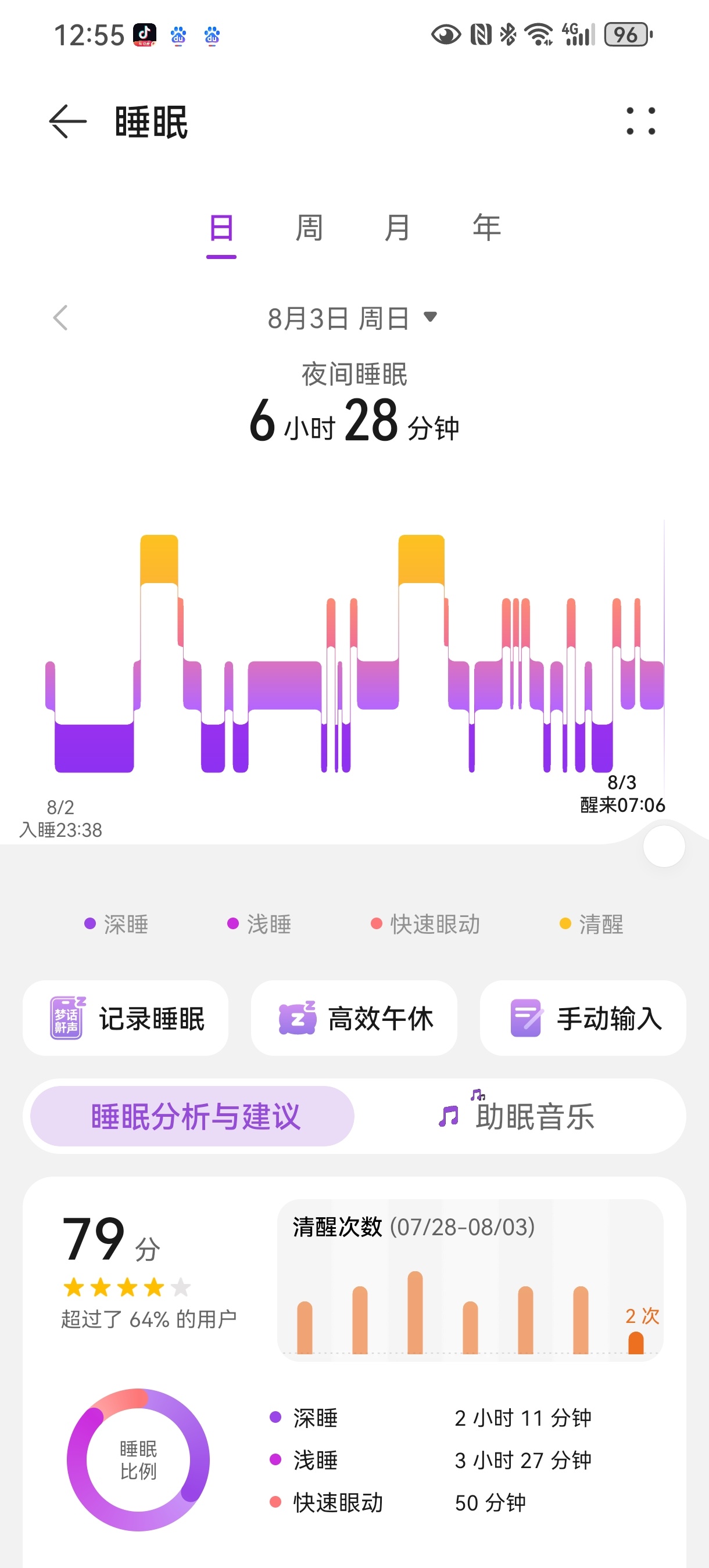Tap 手动输入 to add sleep manually
This screenshot has height=1568, width=709.
[x=583, y=1017]
